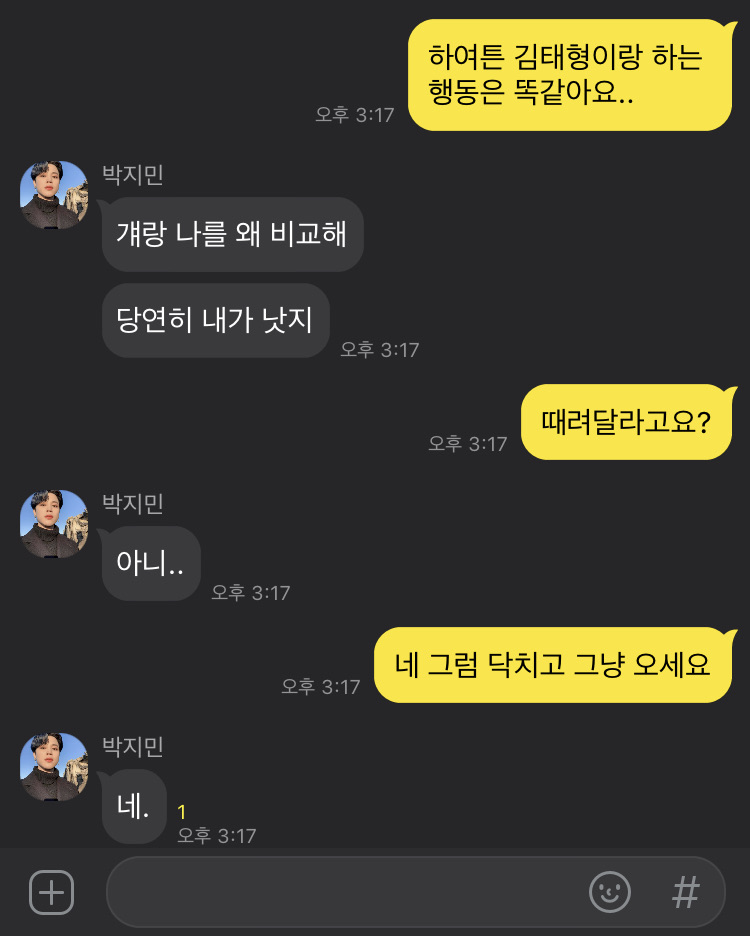Open the plus attachment menu
Viewport: 750px width, 936px height.
tap(51, 891)
